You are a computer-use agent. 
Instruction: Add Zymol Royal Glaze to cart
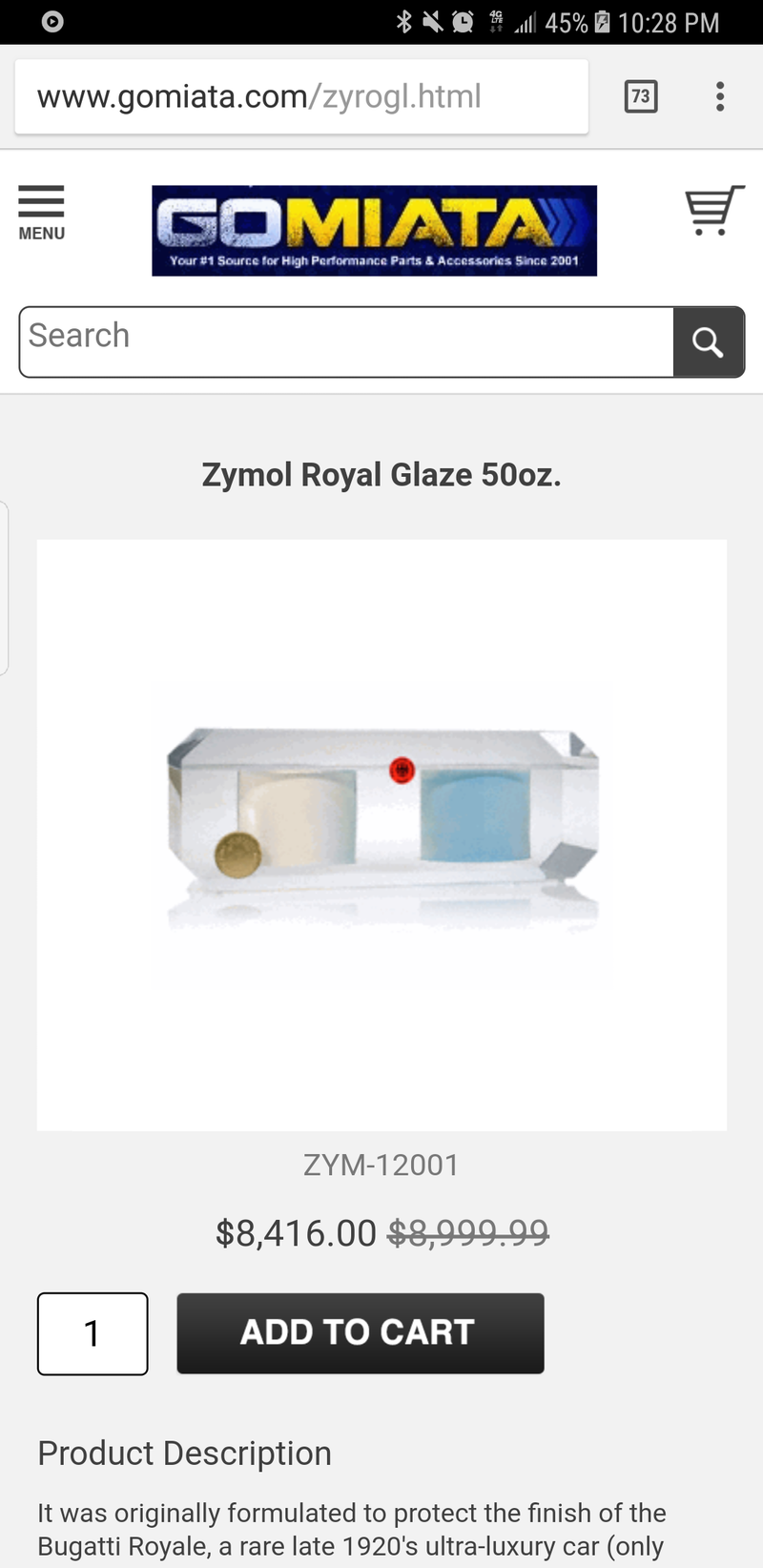point(360,1332)
